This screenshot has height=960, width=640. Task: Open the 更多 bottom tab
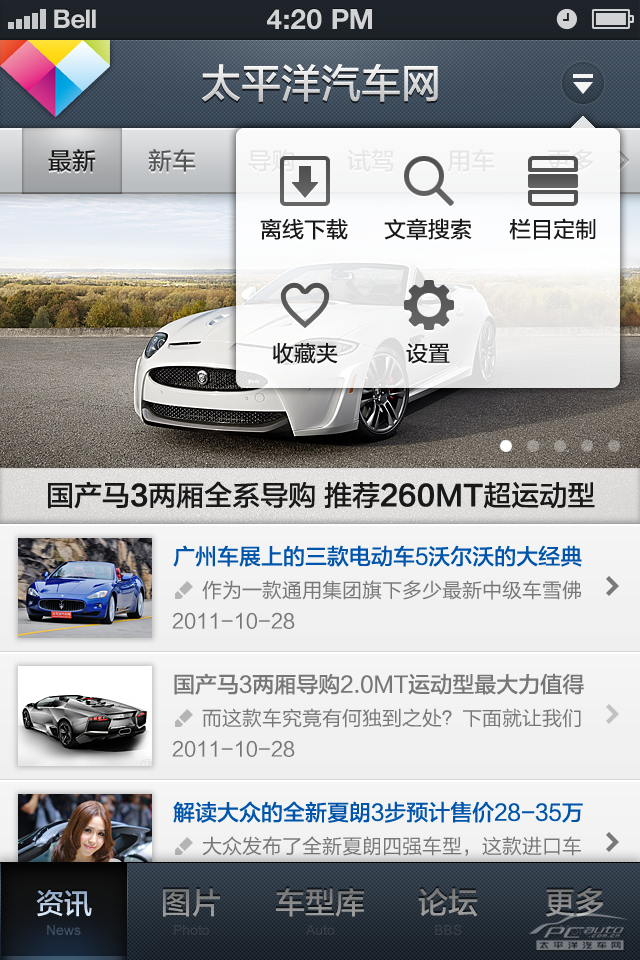575,905
